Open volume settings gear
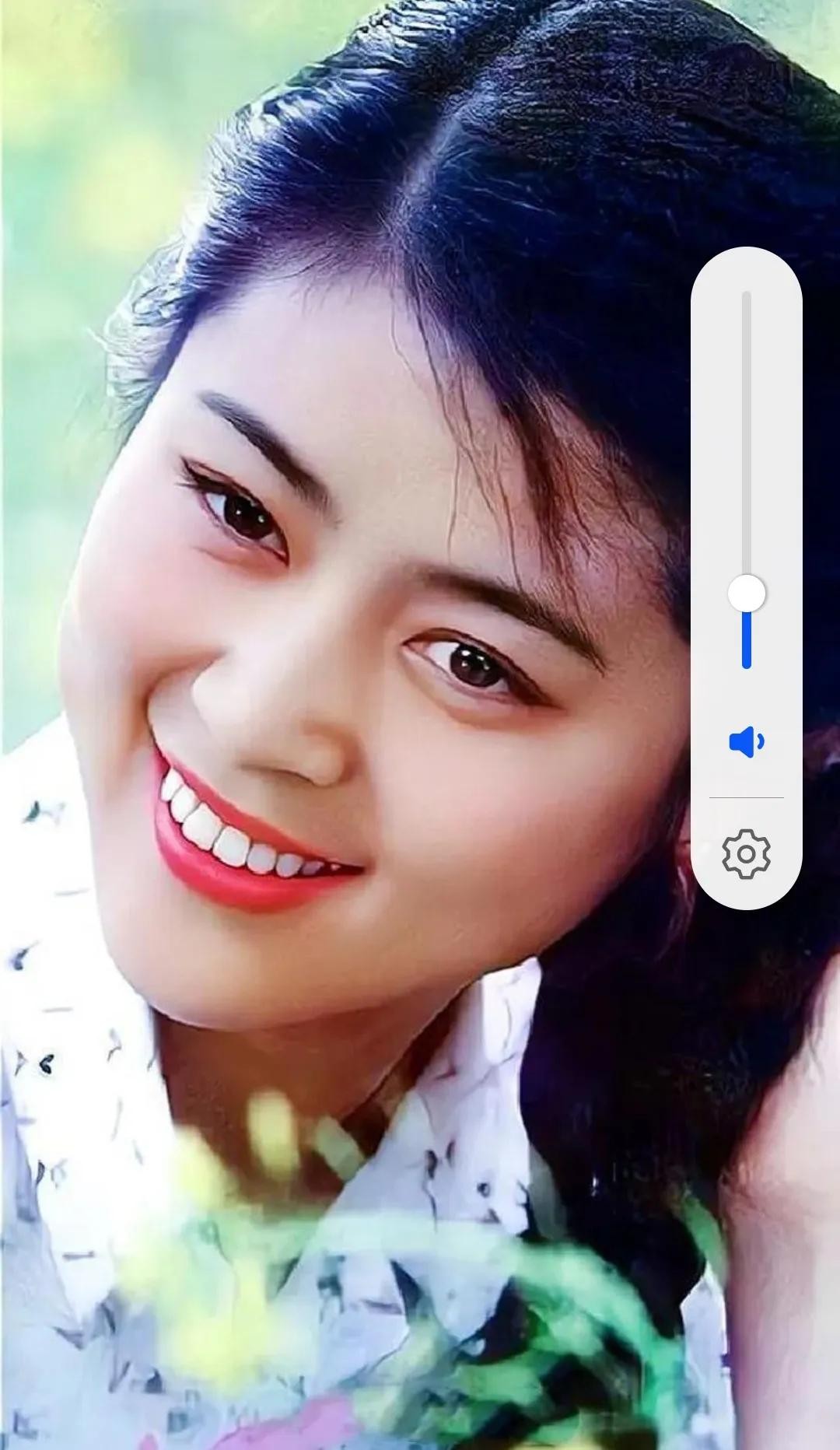840x1450 pixels. pyautogui.click(x=747, y=854)
